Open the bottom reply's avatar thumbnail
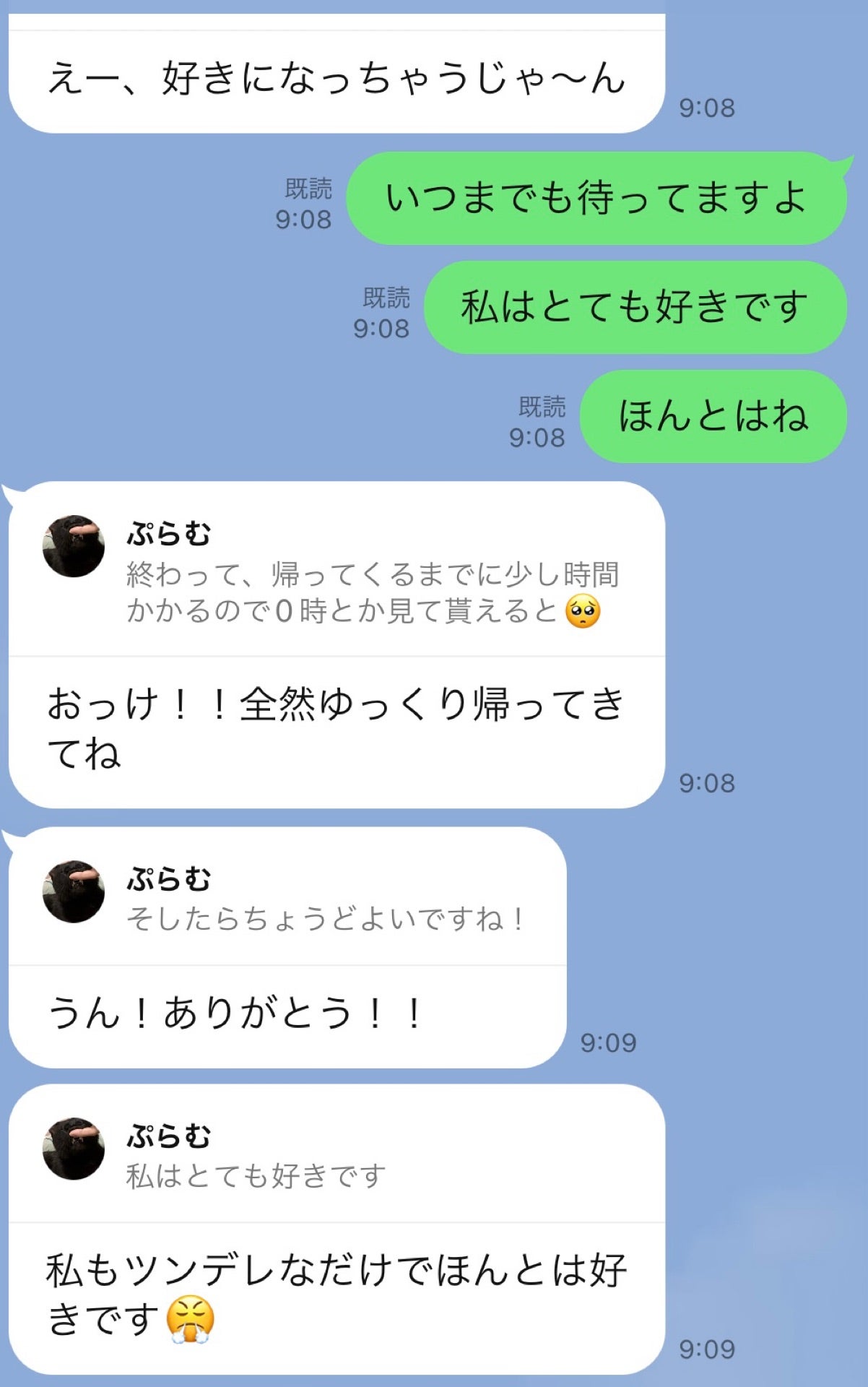Screen dimensions: 868x1387 [74, 1148]
